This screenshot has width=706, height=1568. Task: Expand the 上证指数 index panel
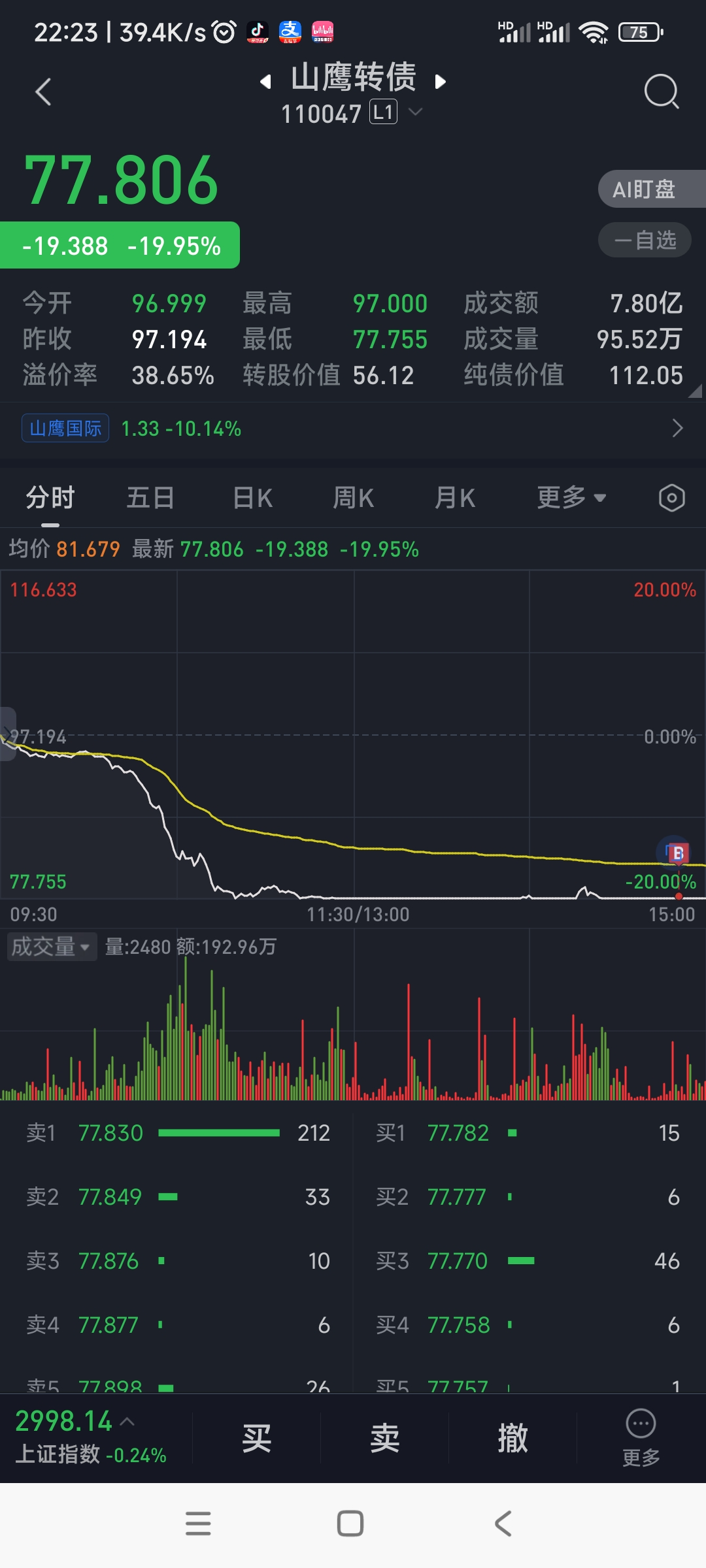tap(92, 1437)
